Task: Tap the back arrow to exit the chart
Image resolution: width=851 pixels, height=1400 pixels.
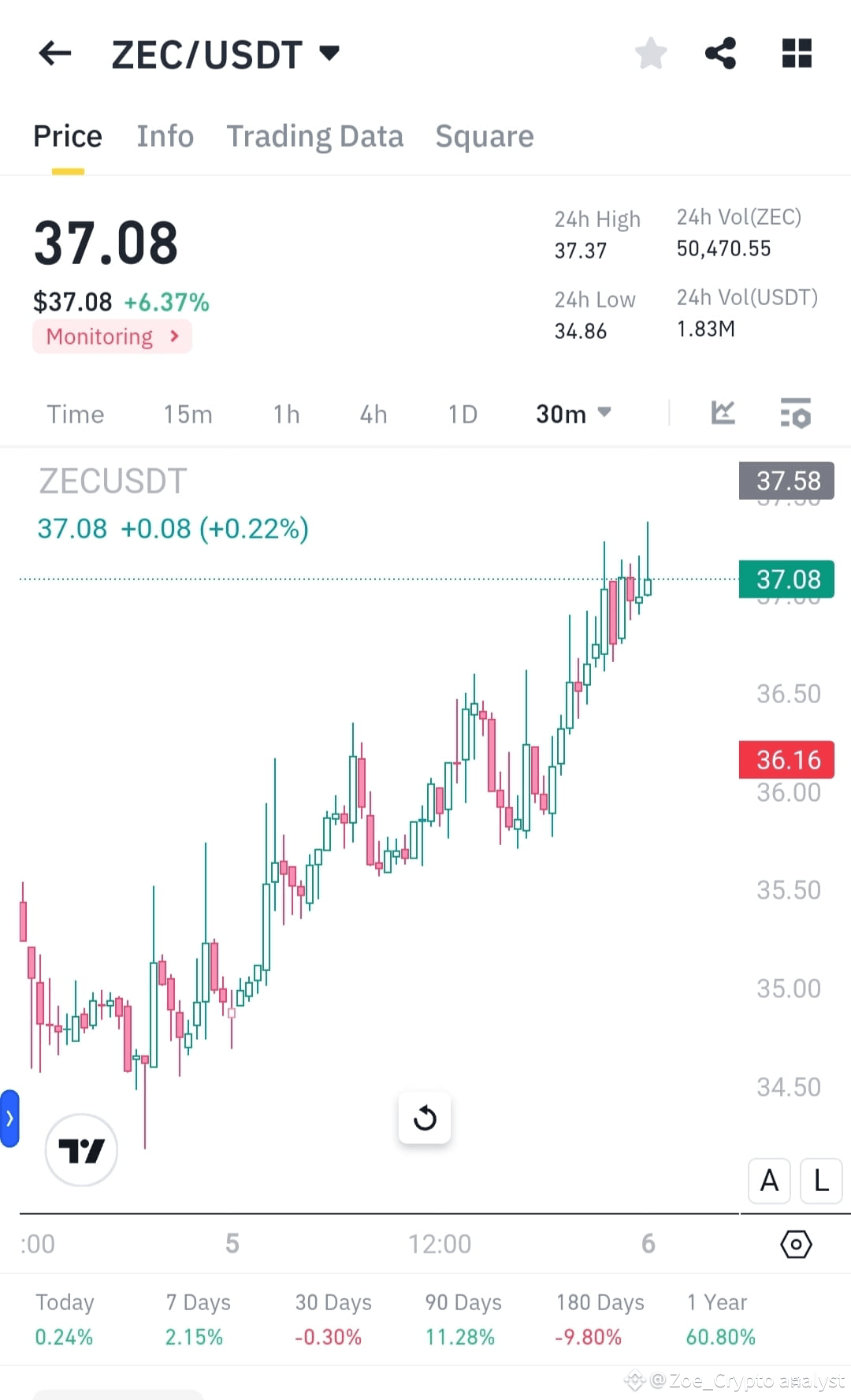Action: [x=54, y=53]
